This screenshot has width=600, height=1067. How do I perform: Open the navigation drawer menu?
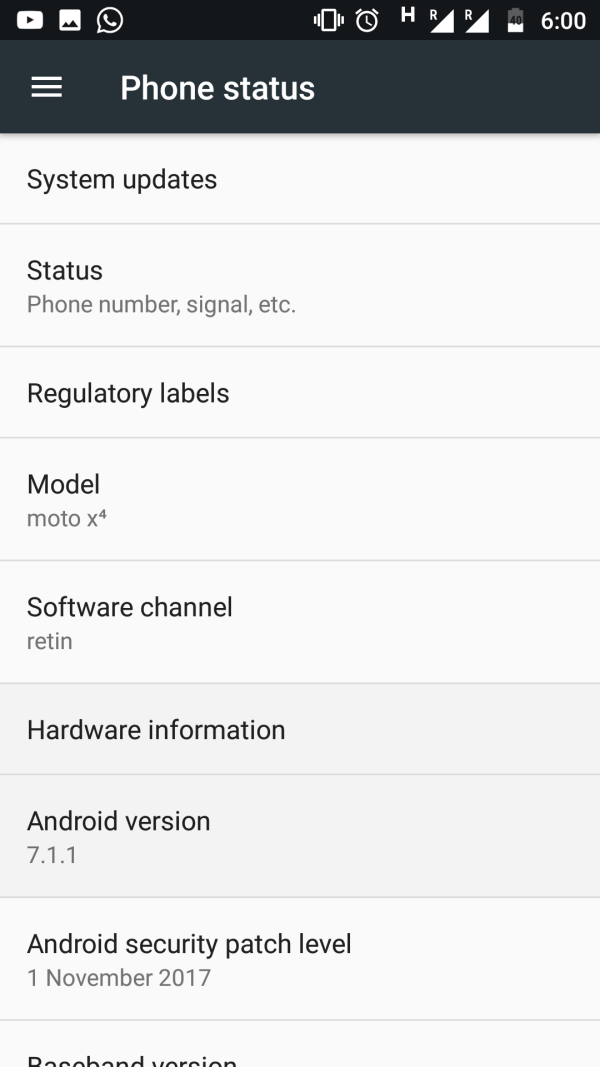click(x=47, y=88)
